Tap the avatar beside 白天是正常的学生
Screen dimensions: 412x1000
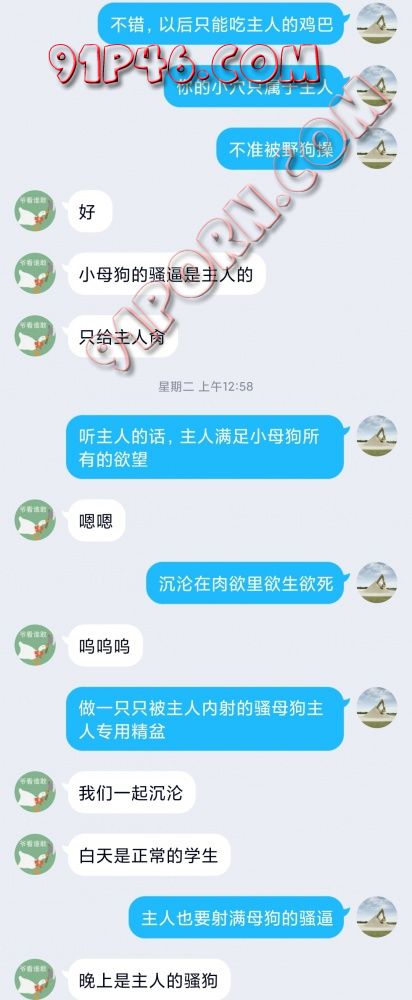click(34, 855)
